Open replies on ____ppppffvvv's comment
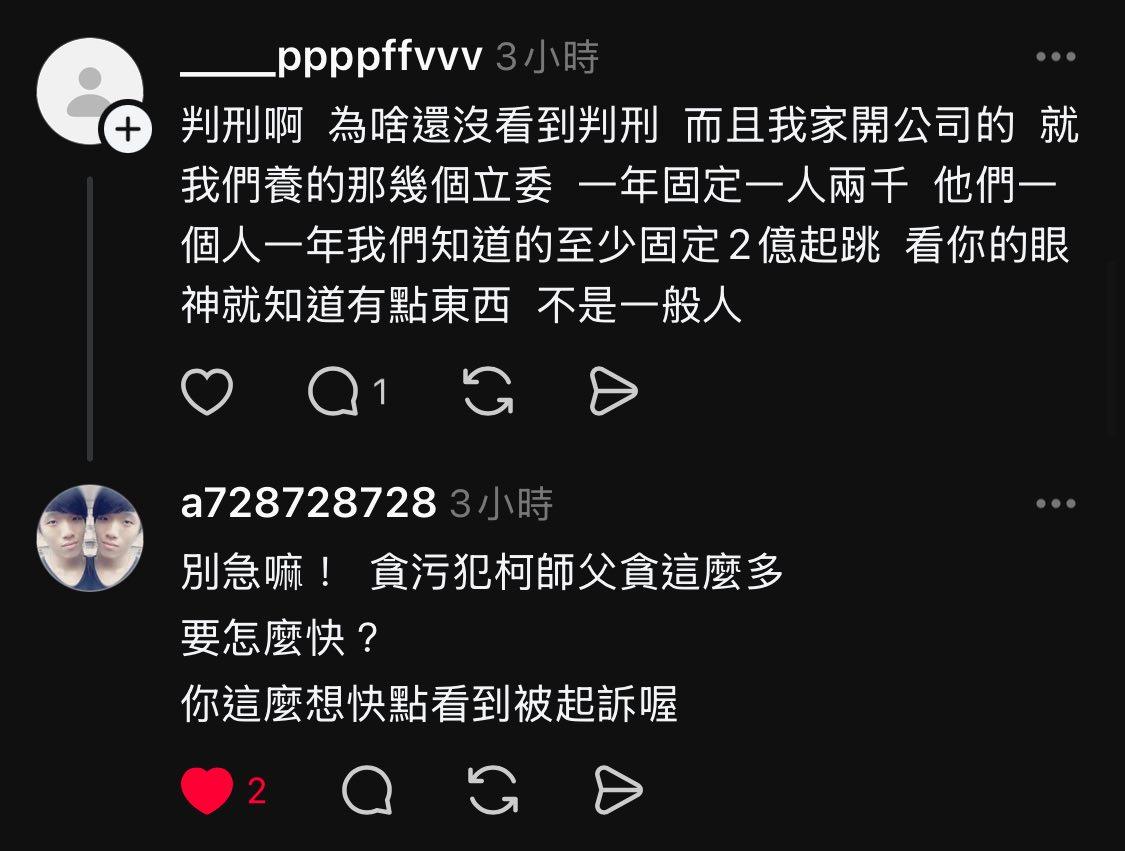 334,392
